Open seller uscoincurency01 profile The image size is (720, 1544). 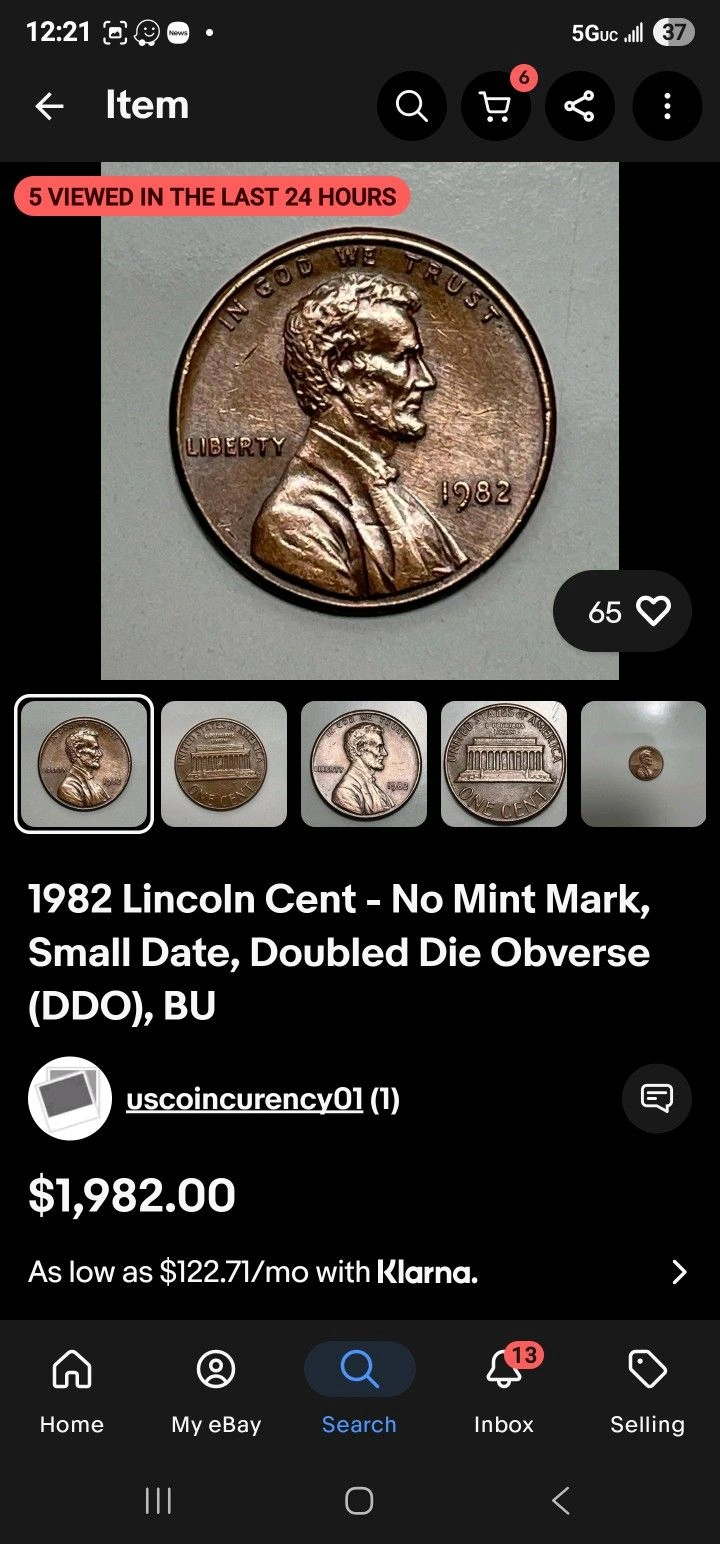click(244, 1099)
